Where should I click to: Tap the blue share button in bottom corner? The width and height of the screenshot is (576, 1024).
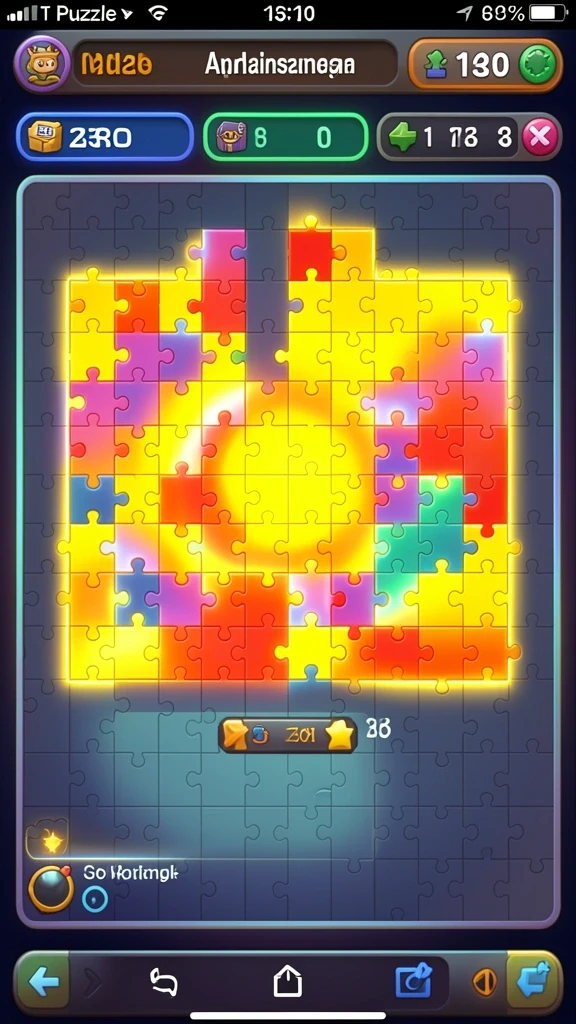click(533, 981)
